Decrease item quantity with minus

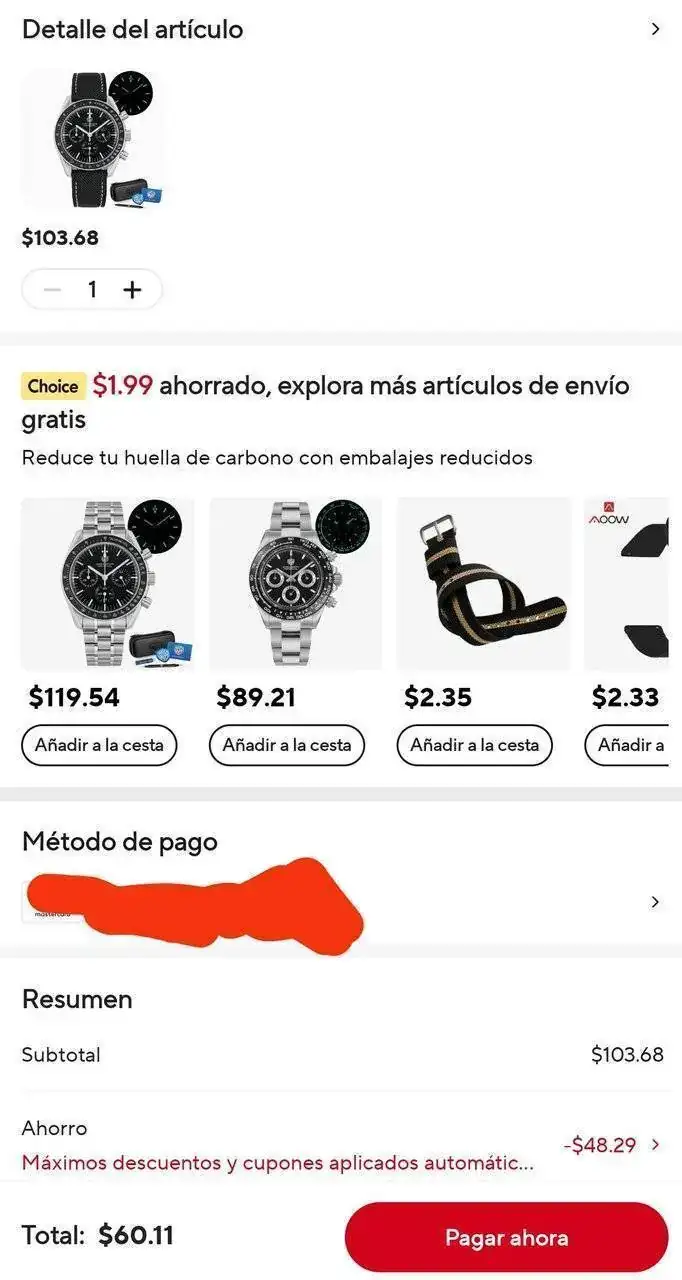(x=53, y=290)
